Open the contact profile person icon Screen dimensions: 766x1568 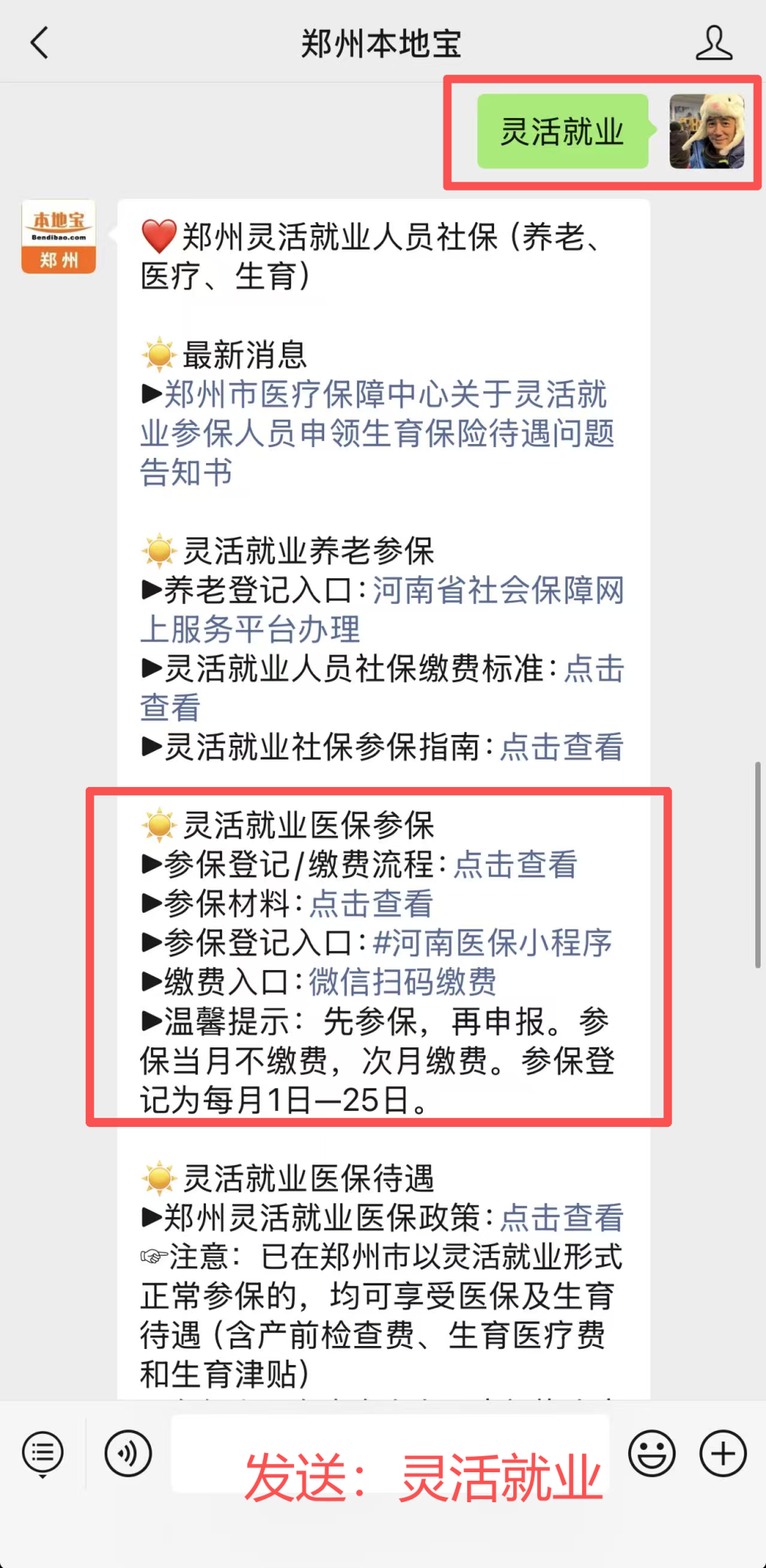[x=714, y=44]
